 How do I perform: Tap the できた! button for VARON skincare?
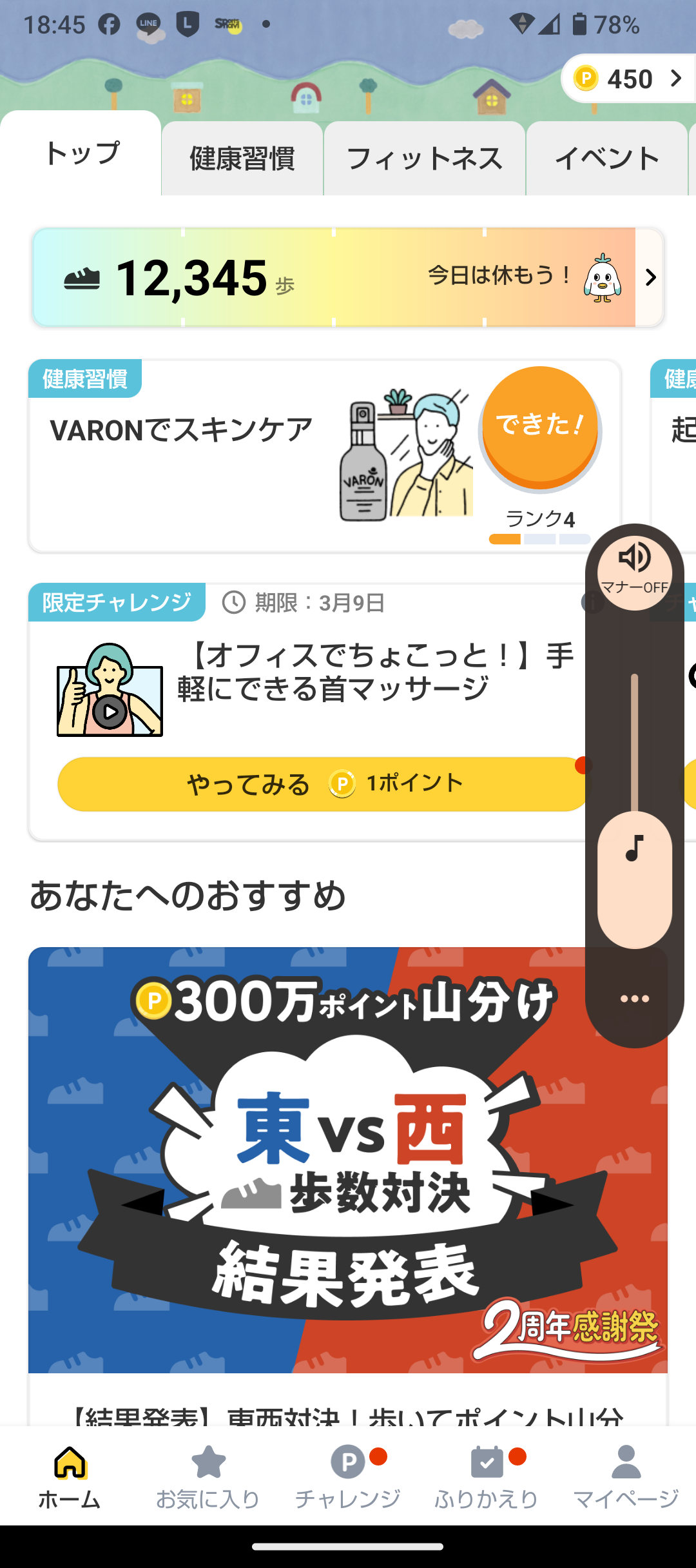[x=540, y=426]
